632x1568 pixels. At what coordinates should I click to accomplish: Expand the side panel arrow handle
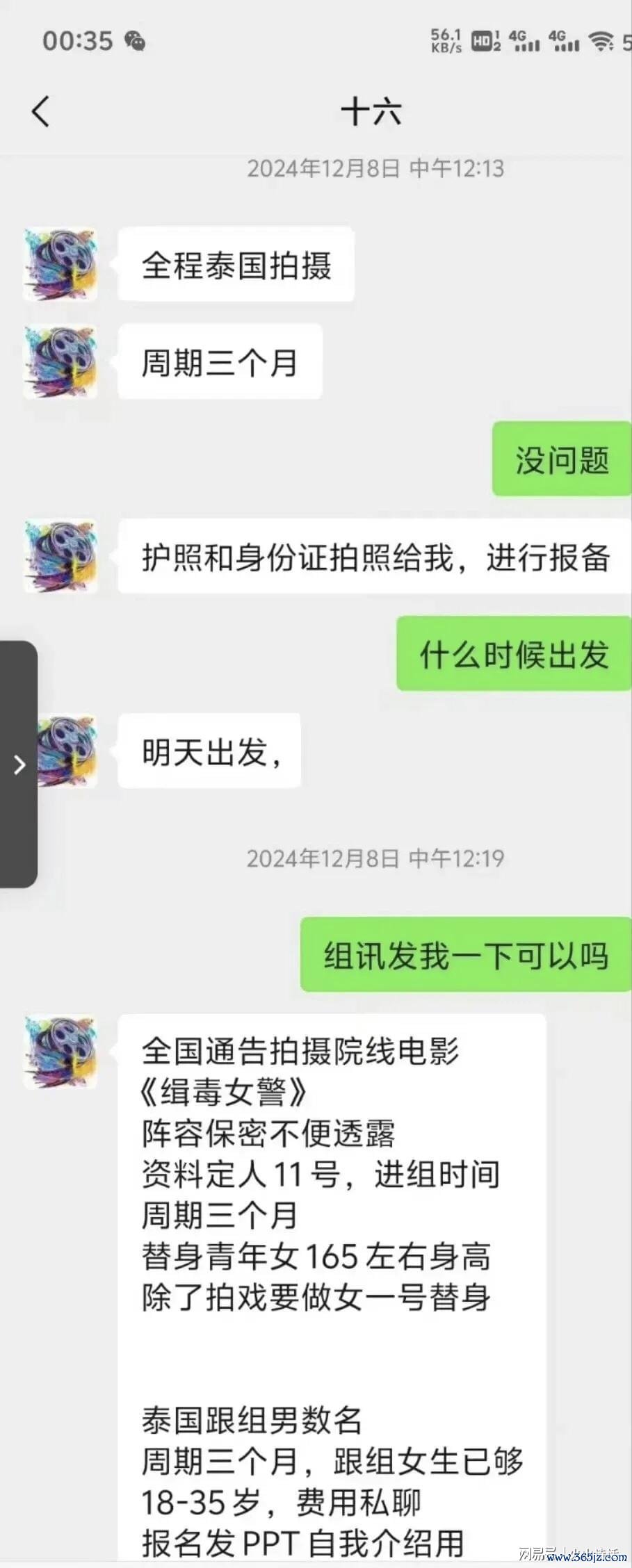tap(19, 765)
